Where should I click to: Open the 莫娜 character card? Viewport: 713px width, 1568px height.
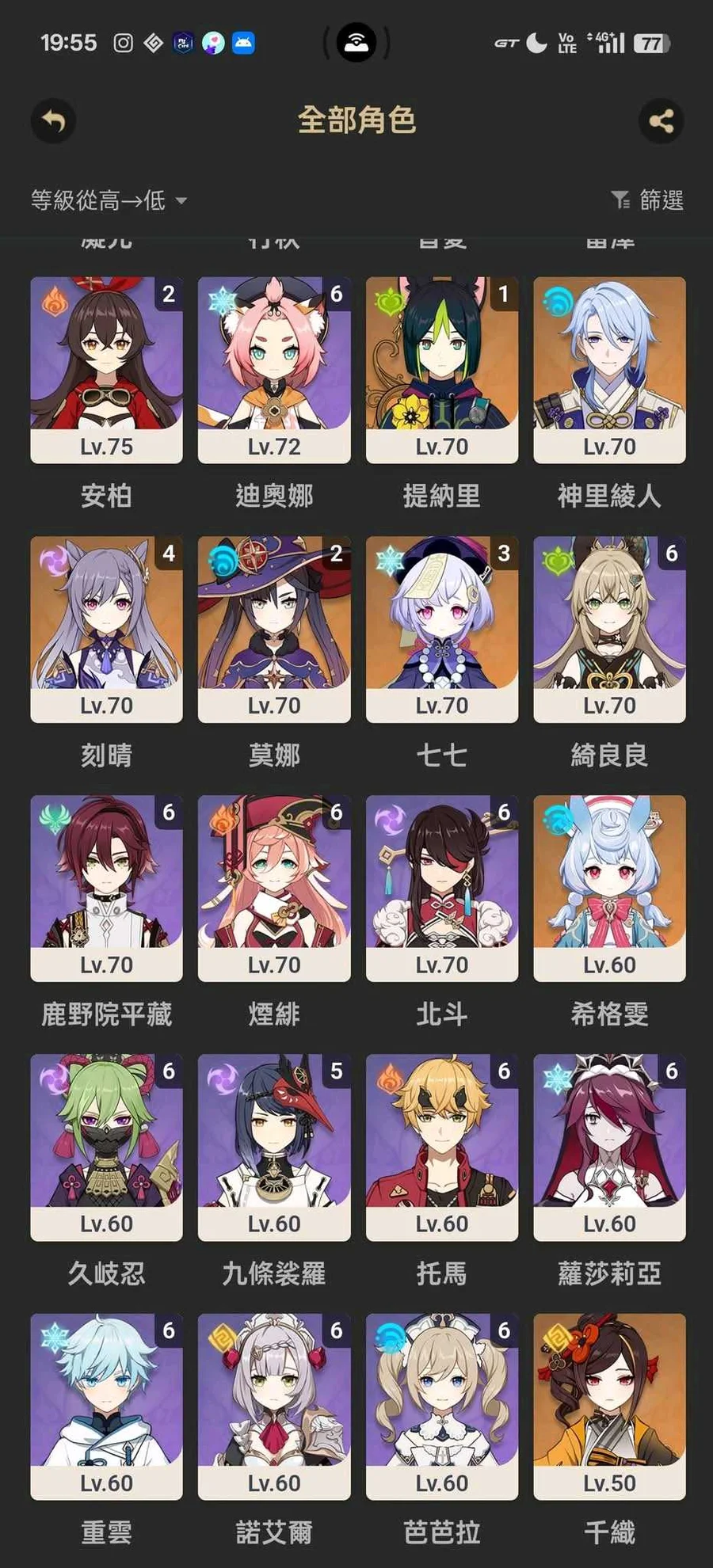coord(274,629)
